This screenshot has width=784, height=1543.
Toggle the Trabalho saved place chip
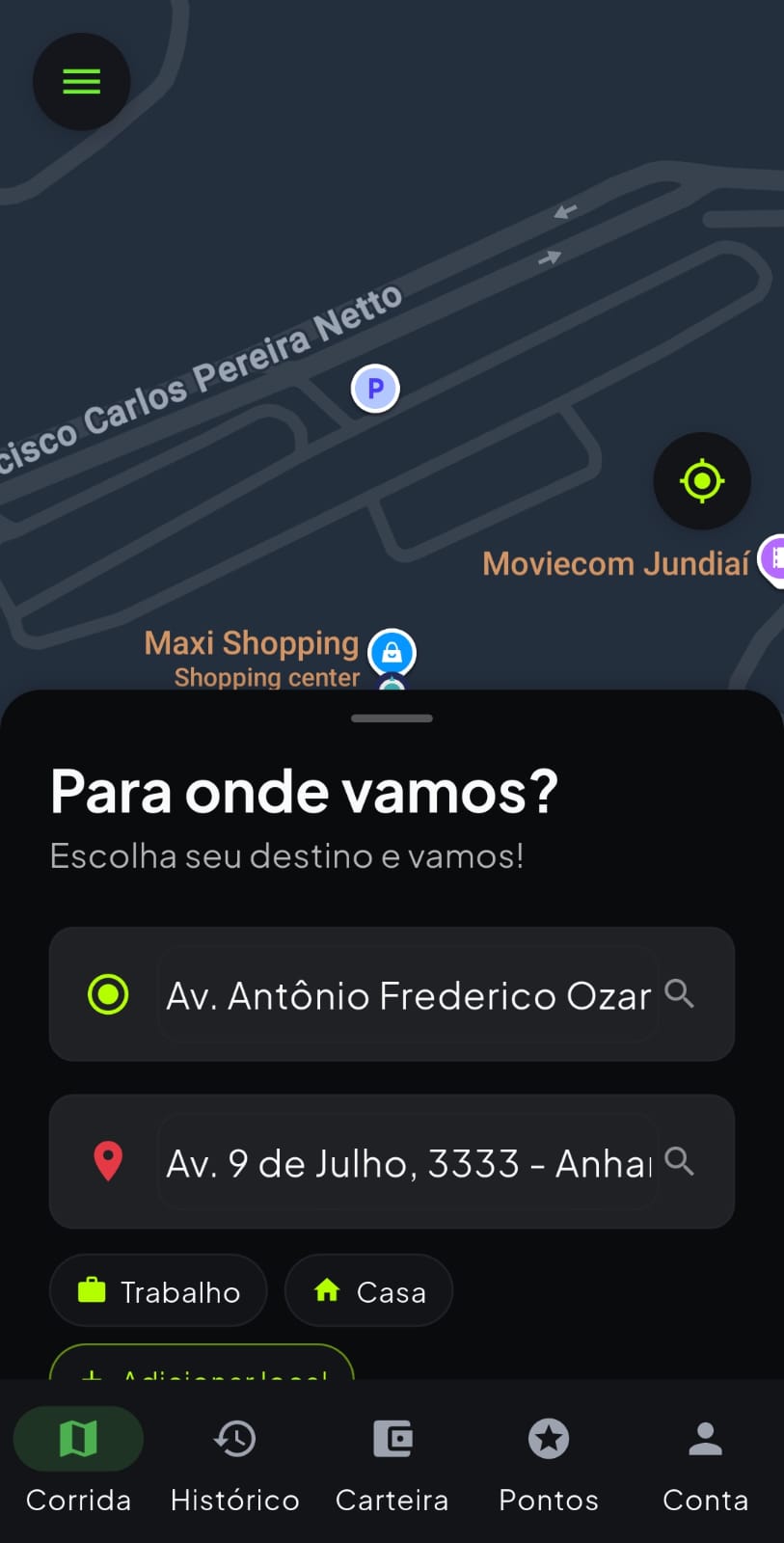click(x=157, y=1290)
